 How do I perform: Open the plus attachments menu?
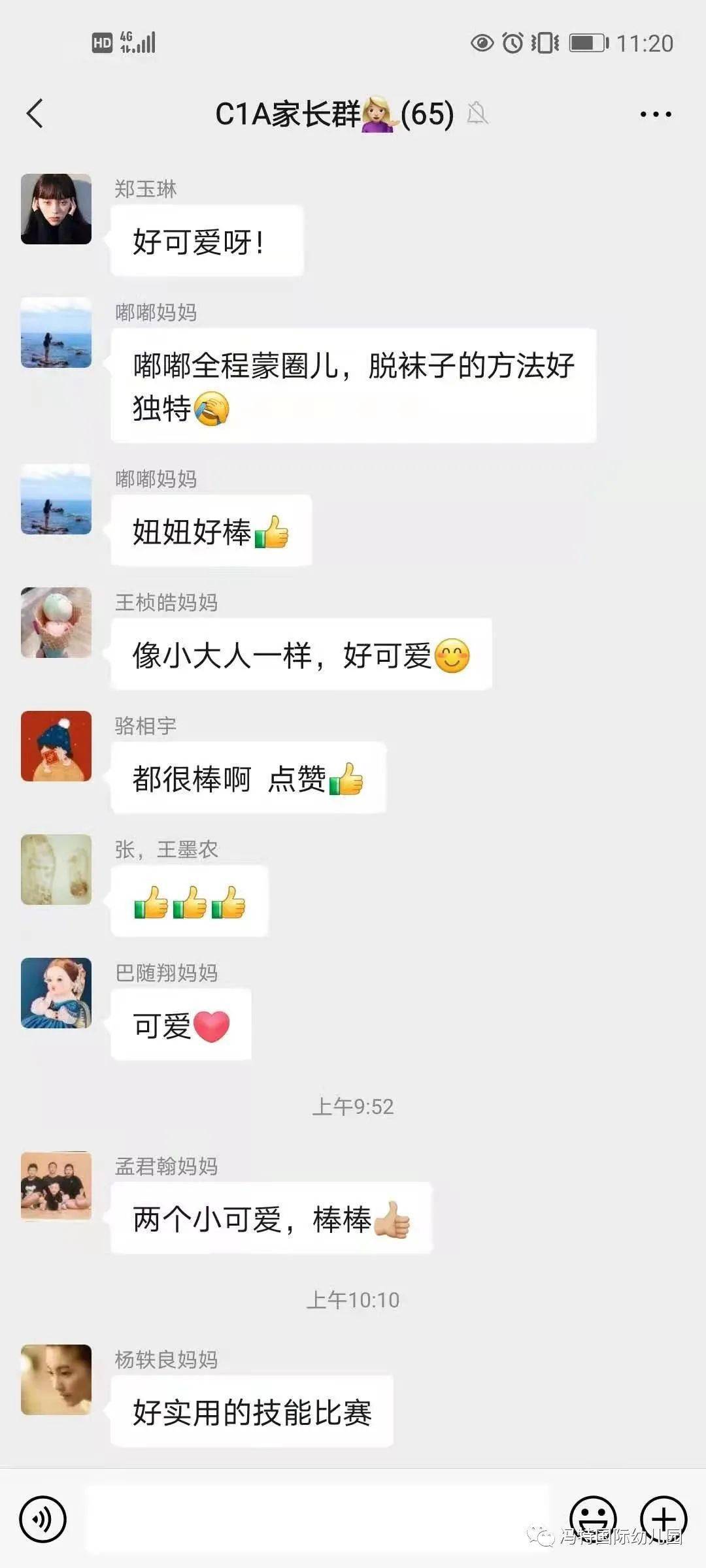tap(663, 1518)
